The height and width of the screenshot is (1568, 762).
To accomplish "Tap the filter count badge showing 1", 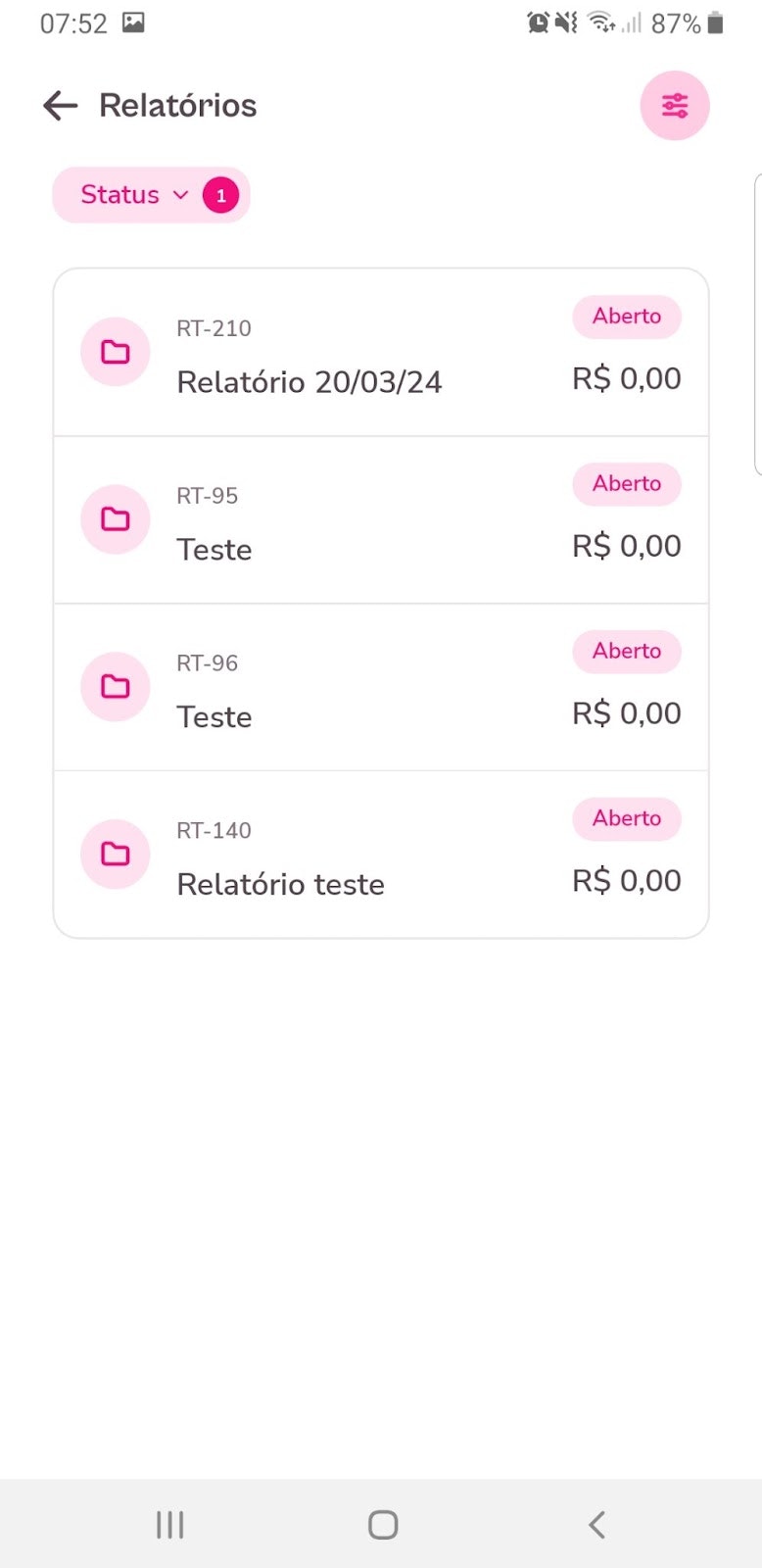I will click(x=221, y=195).
